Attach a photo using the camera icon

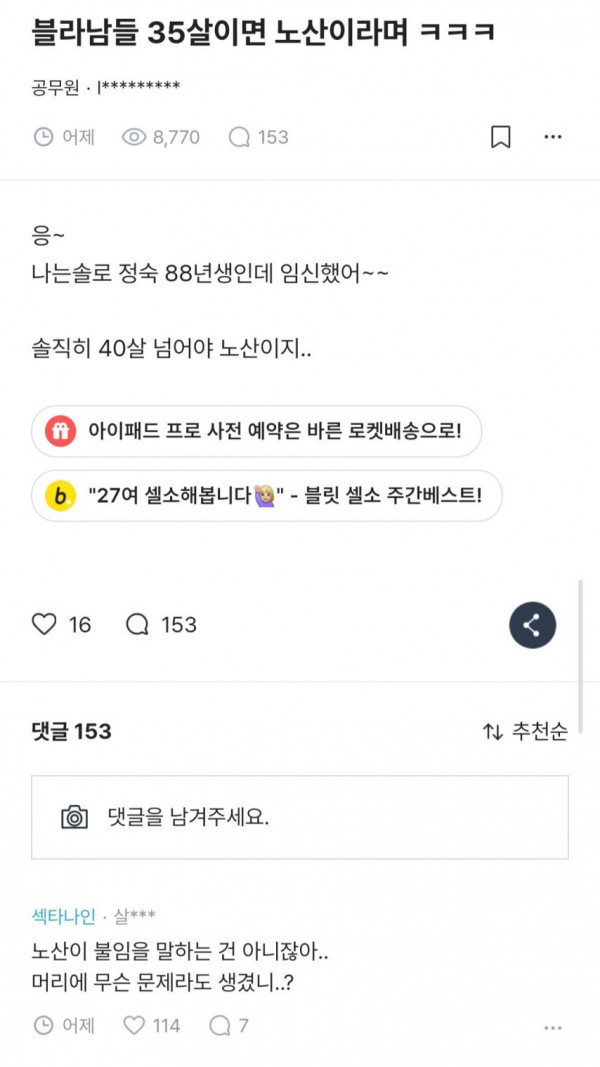click(x=75, y=817)
